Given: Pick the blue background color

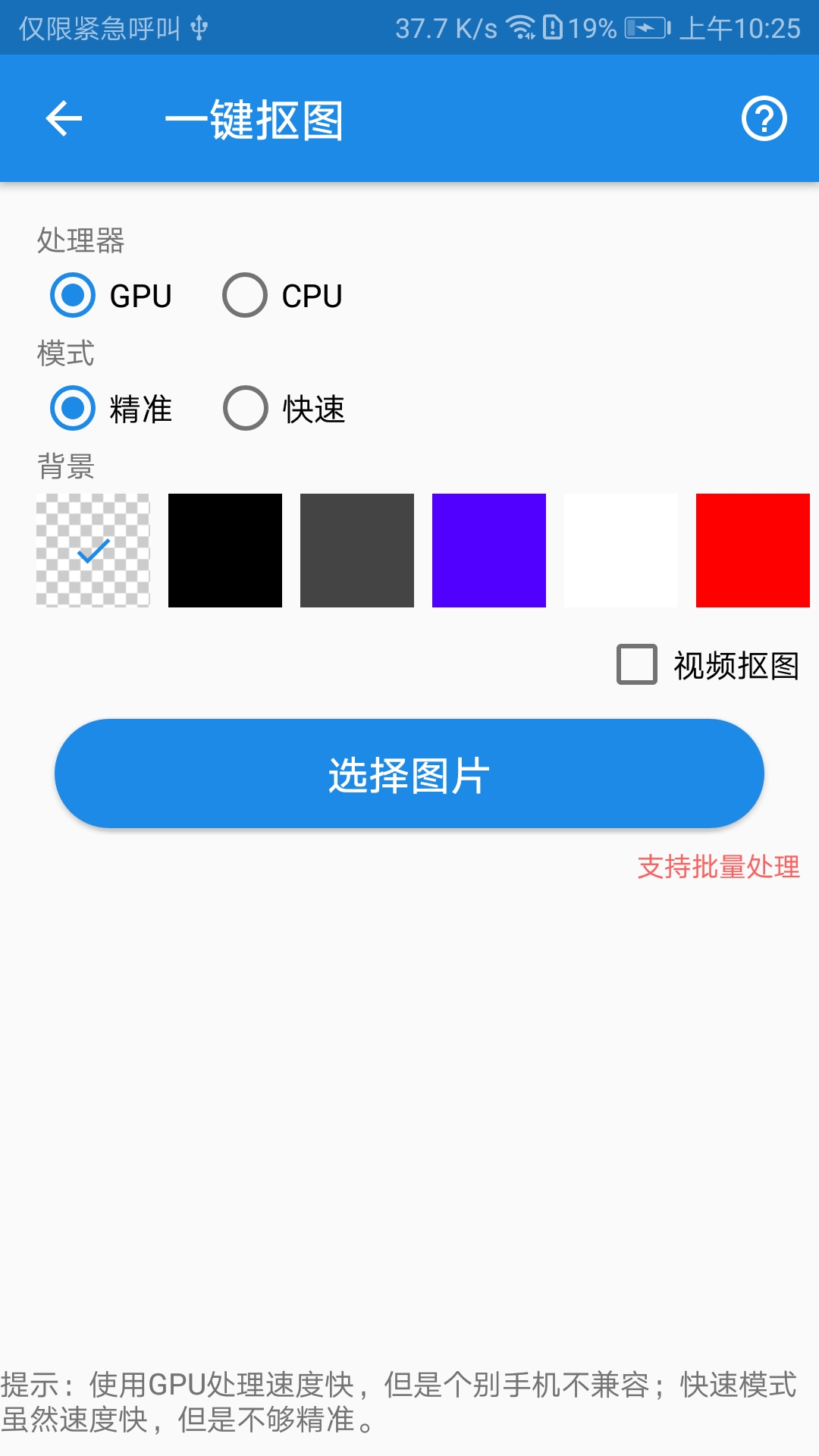Looking at the screenshot, I should 488,550.
